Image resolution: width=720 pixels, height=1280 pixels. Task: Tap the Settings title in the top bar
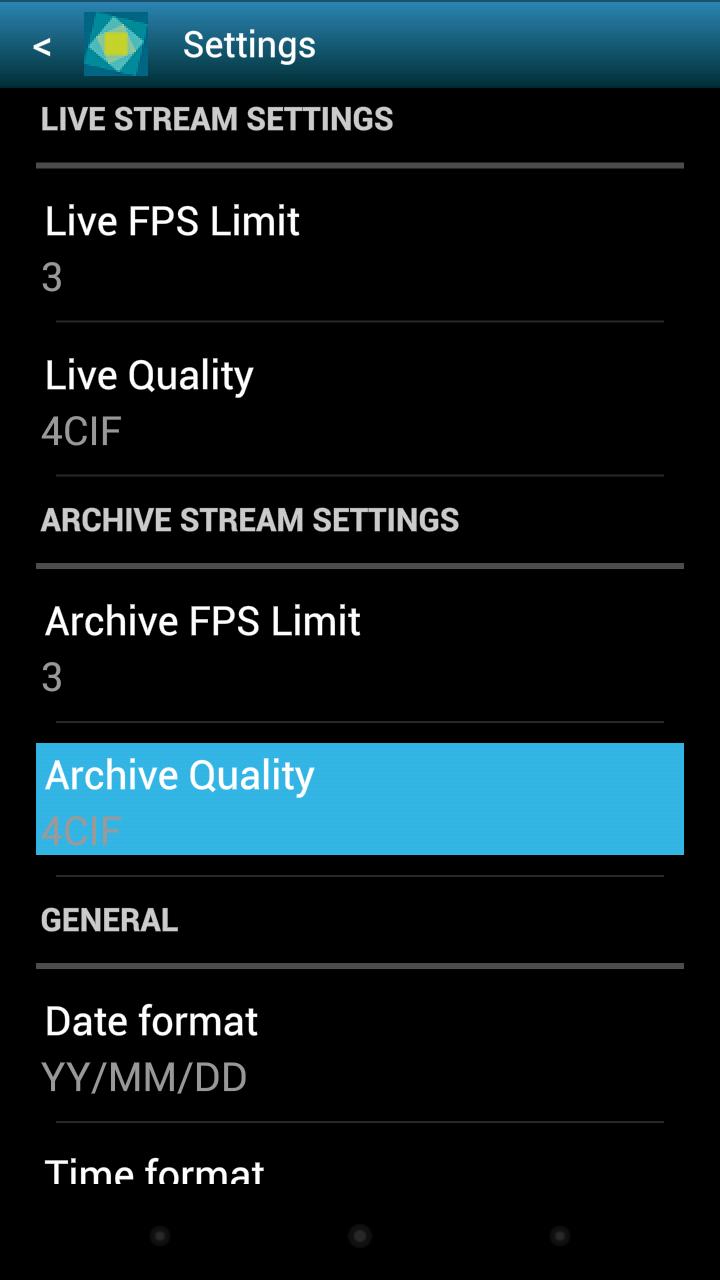coord(249,43)
